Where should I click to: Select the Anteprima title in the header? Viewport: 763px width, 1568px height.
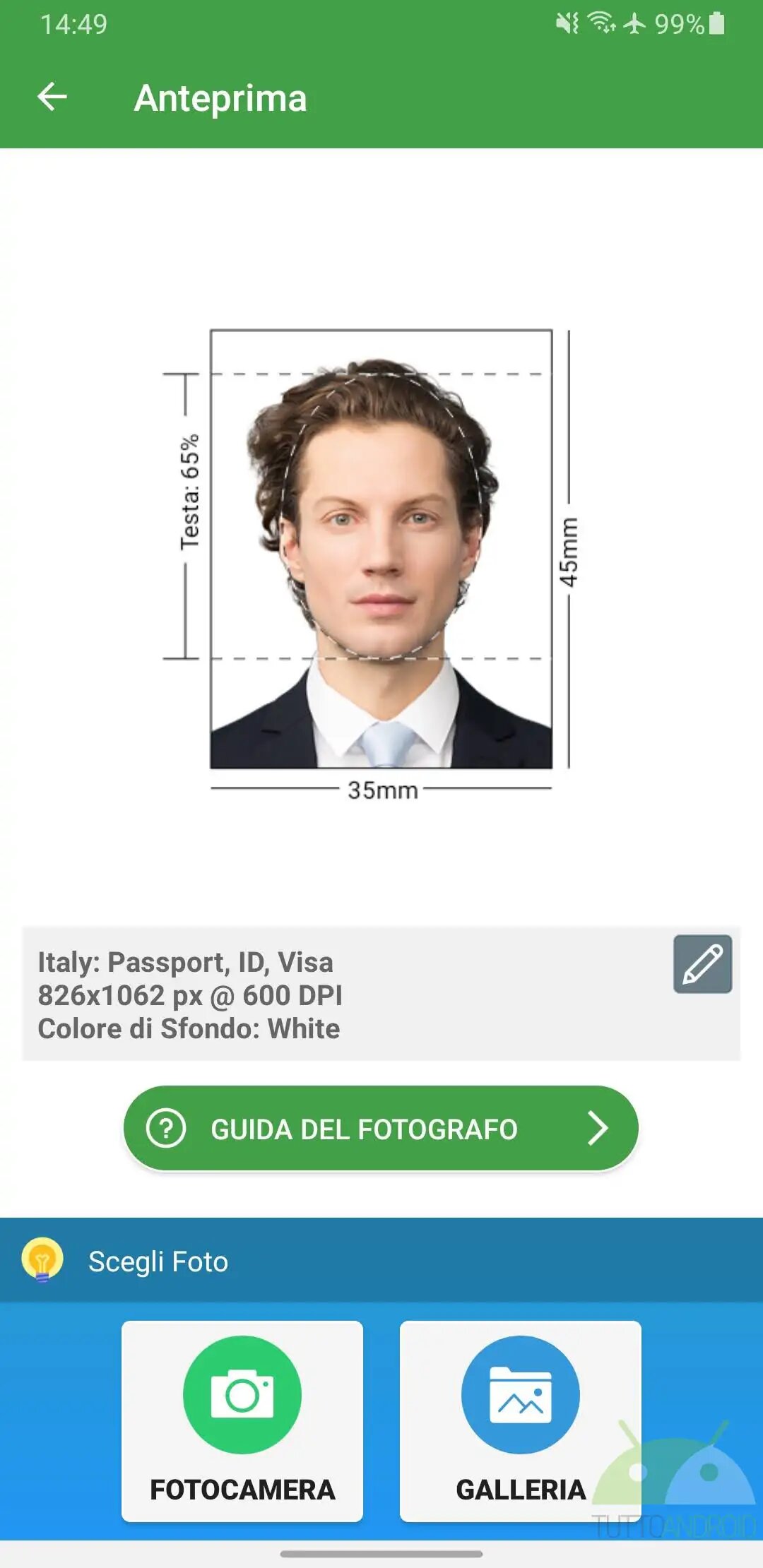coord(221,98)
